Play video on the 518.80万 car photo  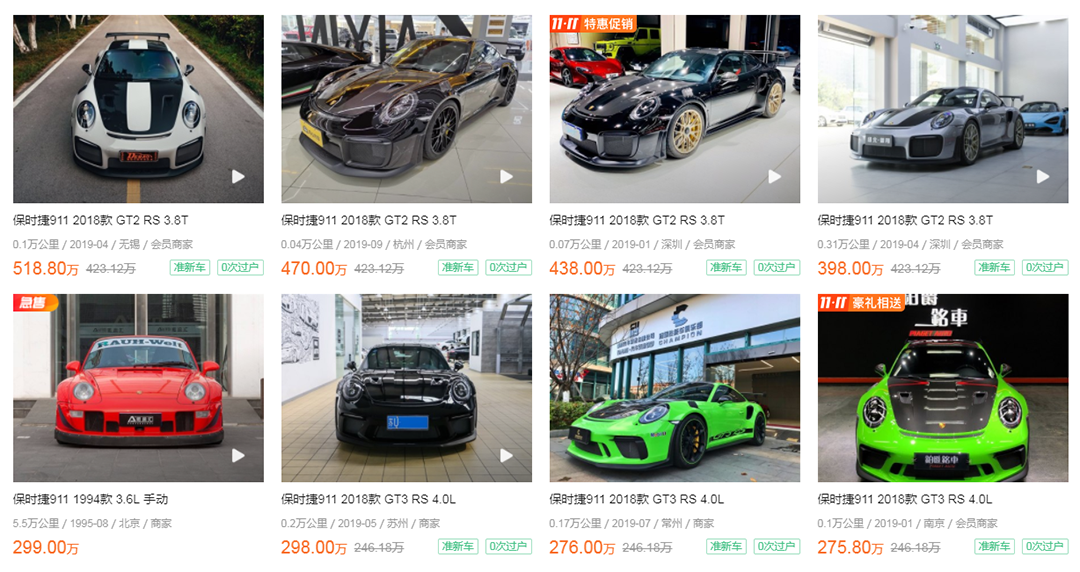point(238,177)
